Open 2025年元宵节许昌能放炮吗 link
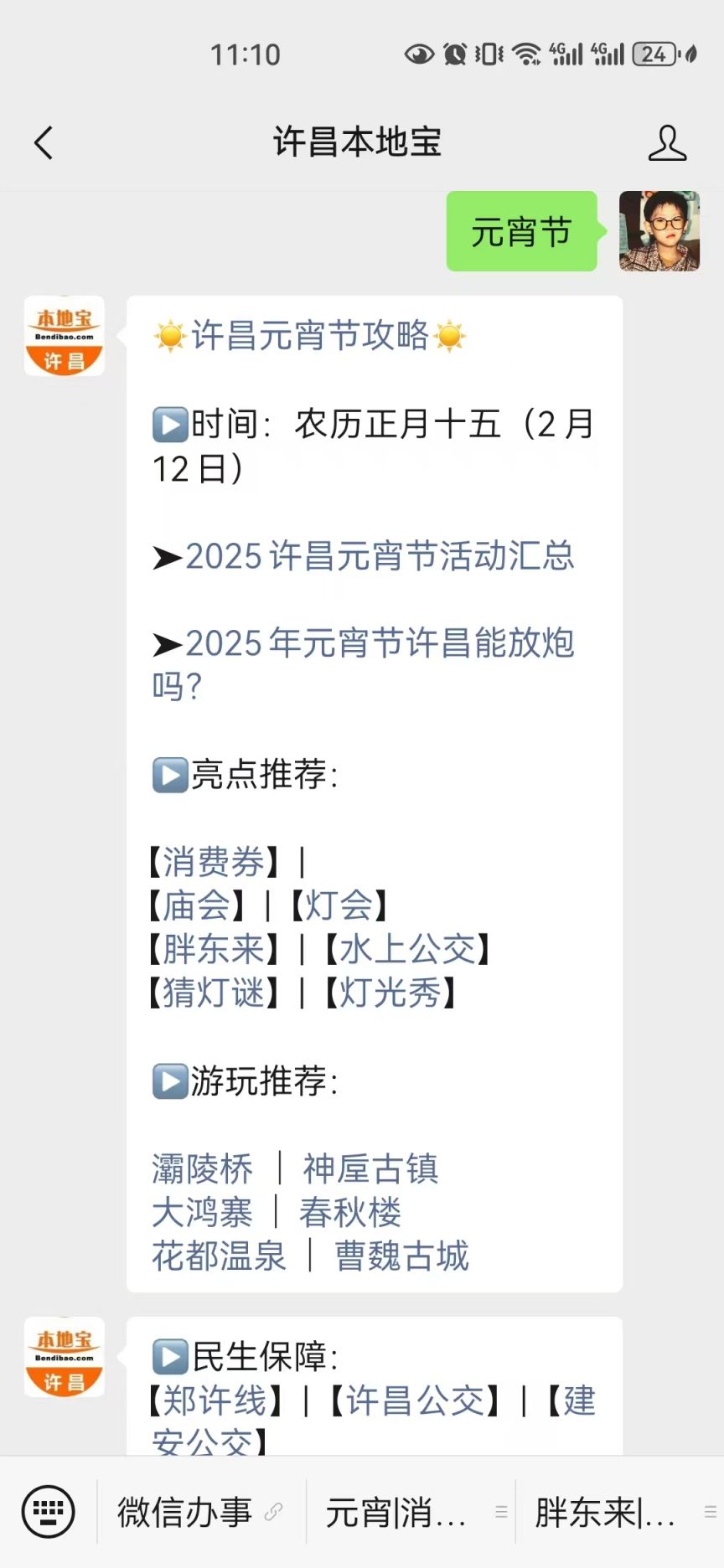 [364, 665]
